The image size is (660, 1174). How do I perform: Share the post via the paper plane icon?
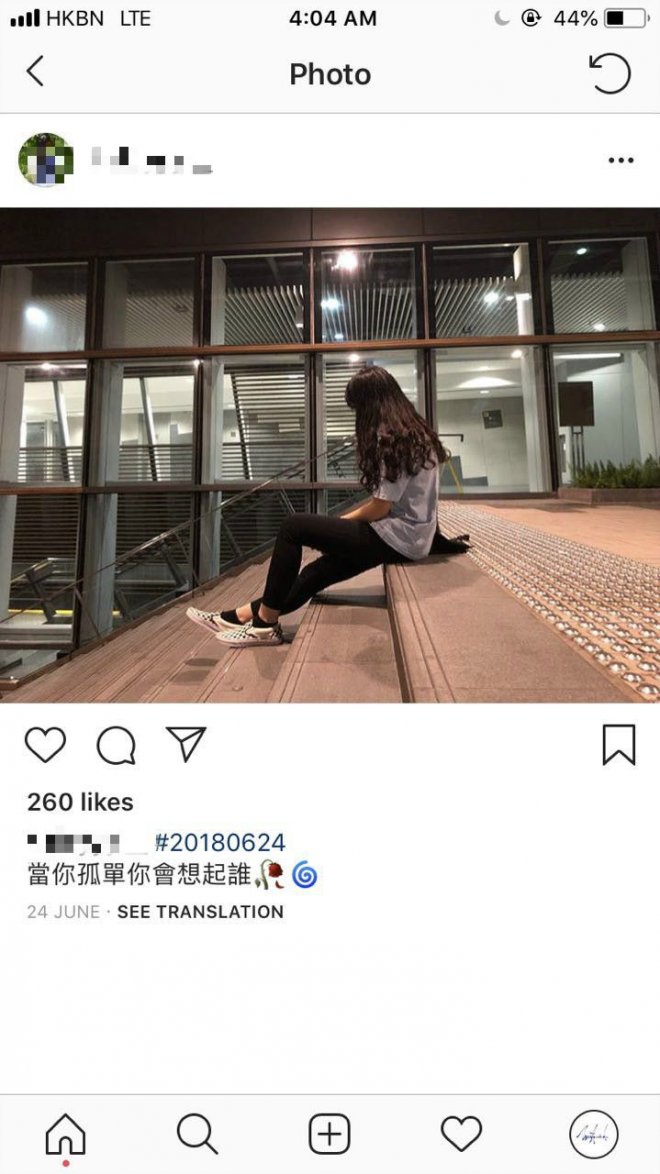[x=186, y=744]
